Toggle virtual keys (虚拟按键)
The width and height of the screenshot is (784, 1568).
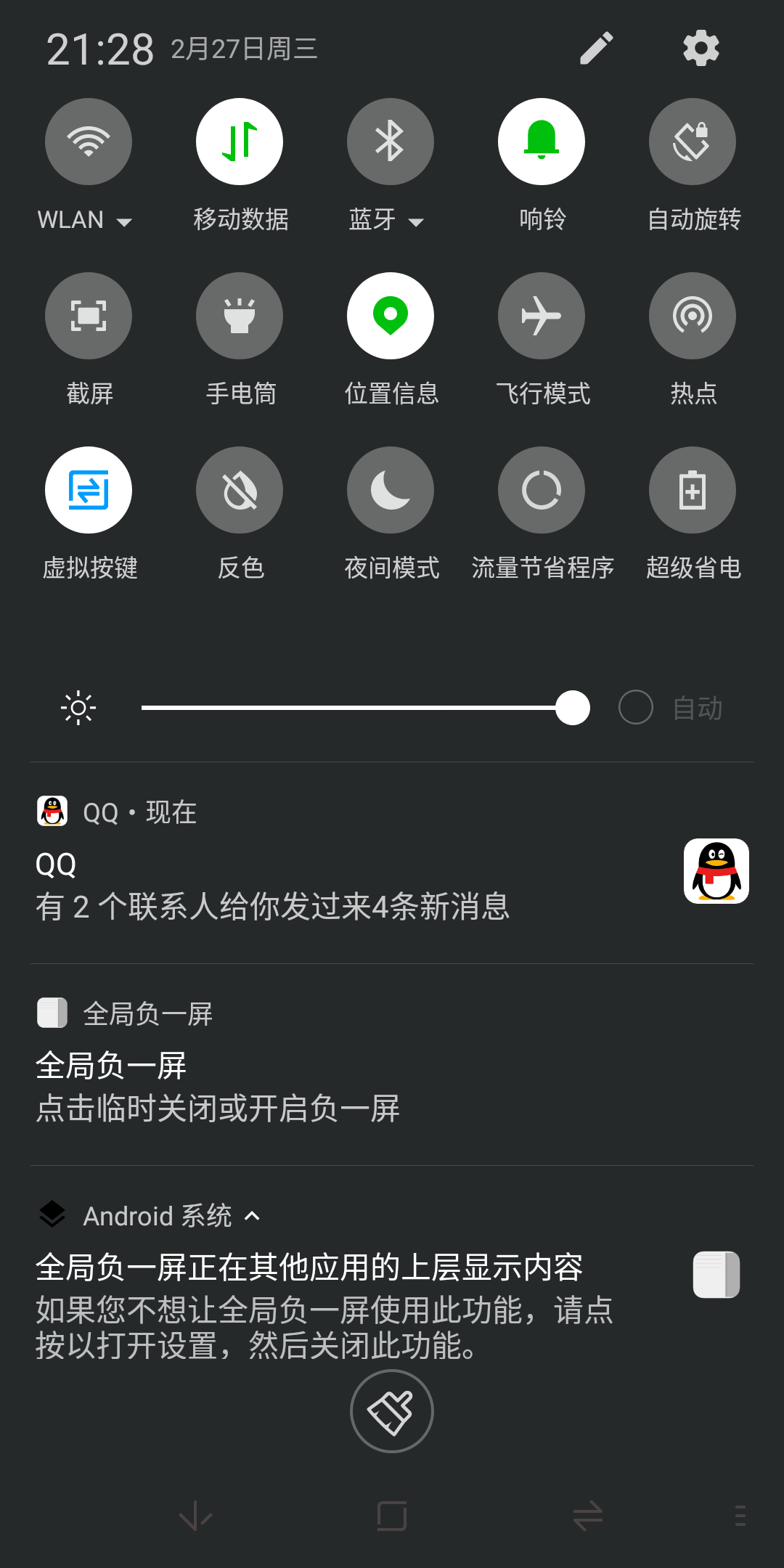(89, 490)
